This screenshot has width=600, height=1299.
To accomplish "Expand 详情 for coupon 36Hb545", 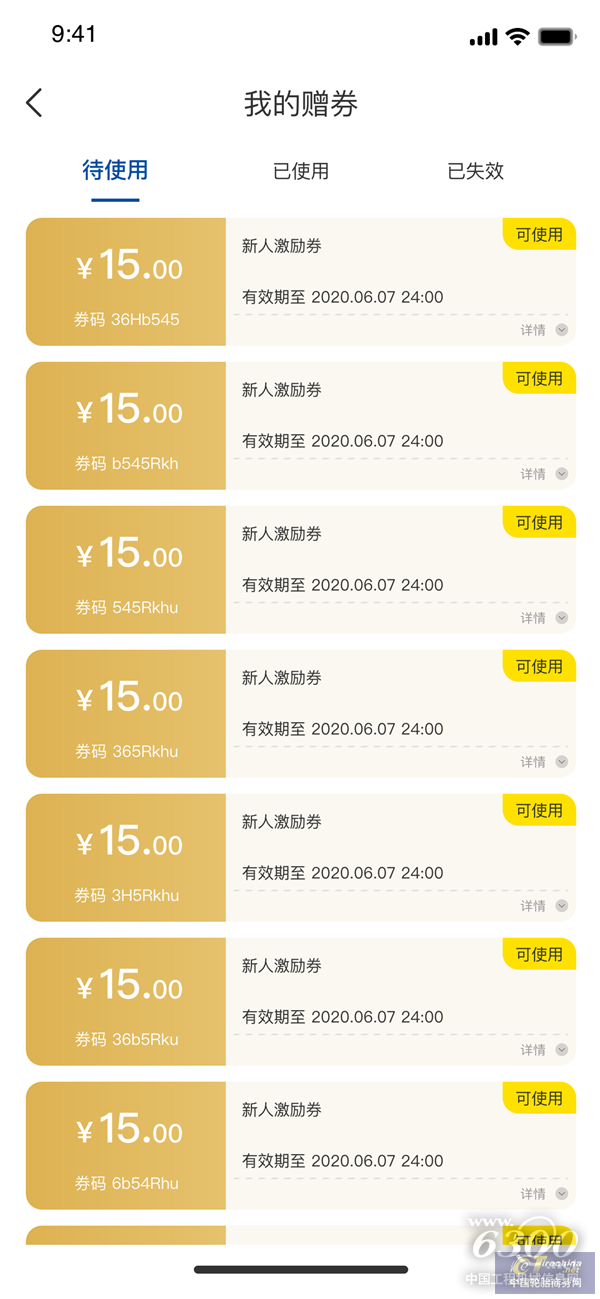I will click(x=544, y=330).
